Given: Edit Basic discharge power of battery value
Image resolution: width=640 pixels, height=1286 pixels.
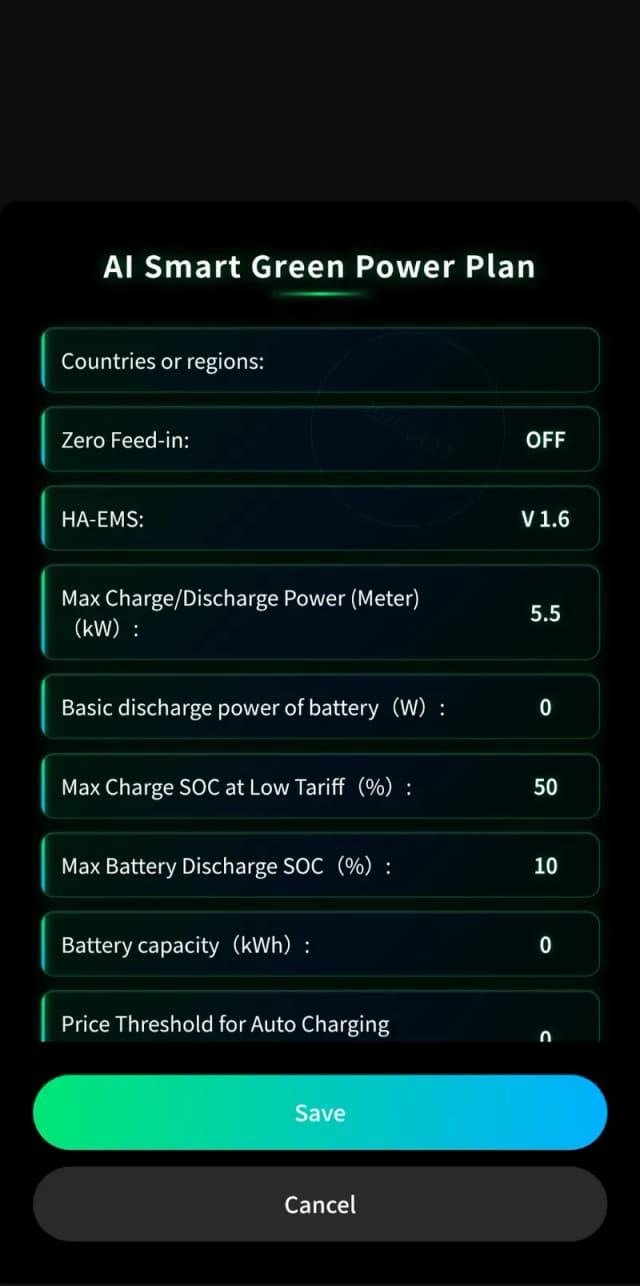Looking at the screenshot, I should coord(545,708).
